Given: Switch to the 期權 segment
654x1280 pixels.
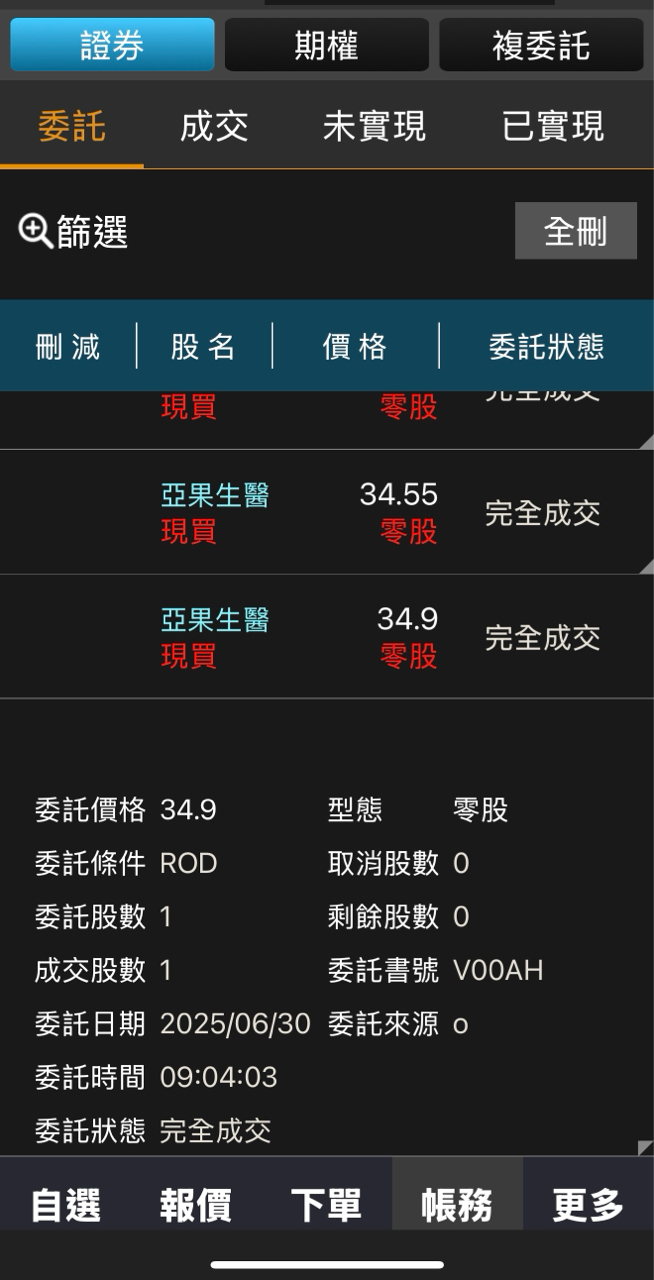Looking at the screenshot, I should [326, 45].
